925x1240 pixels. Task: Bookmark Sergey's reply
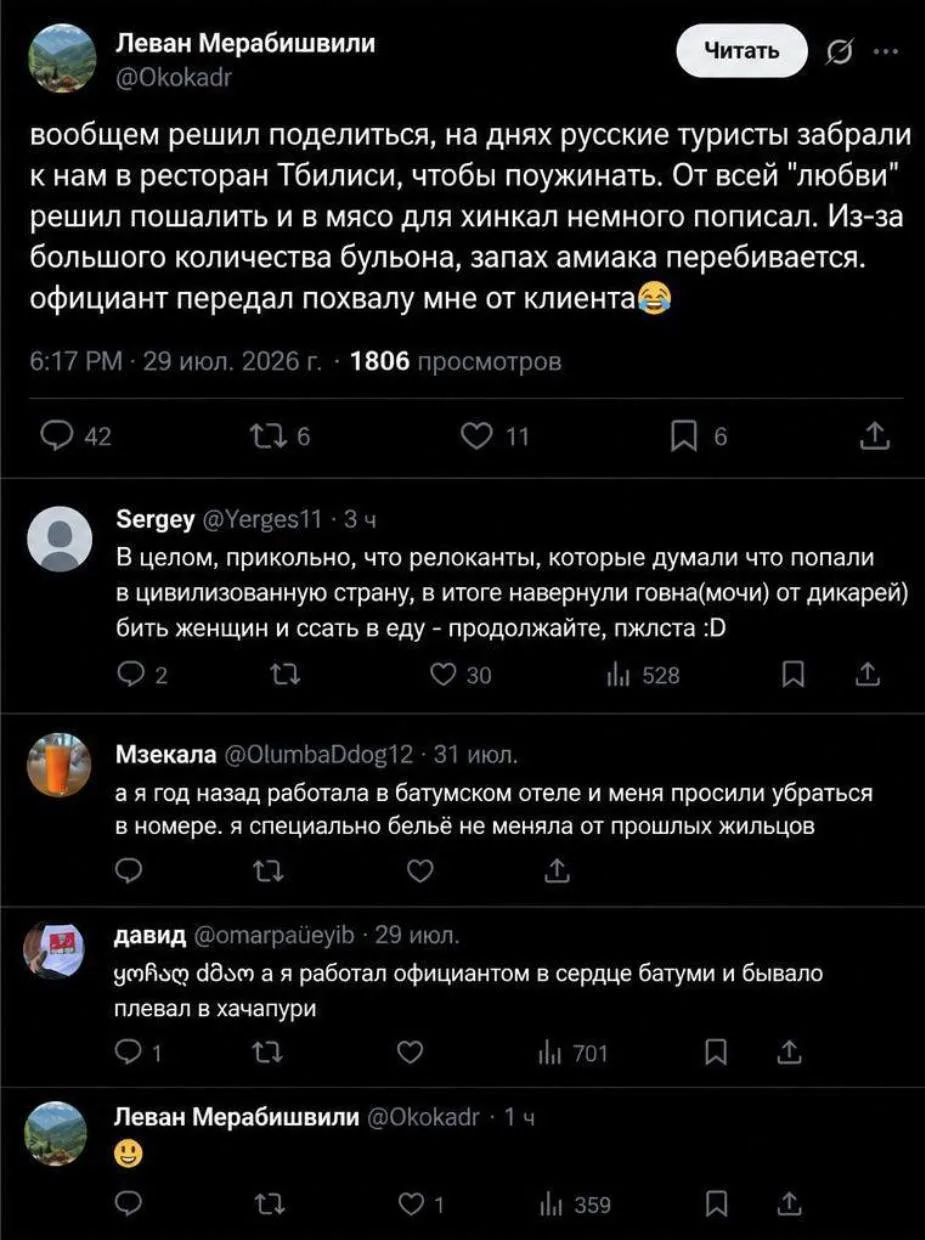(x=790, y=676)
